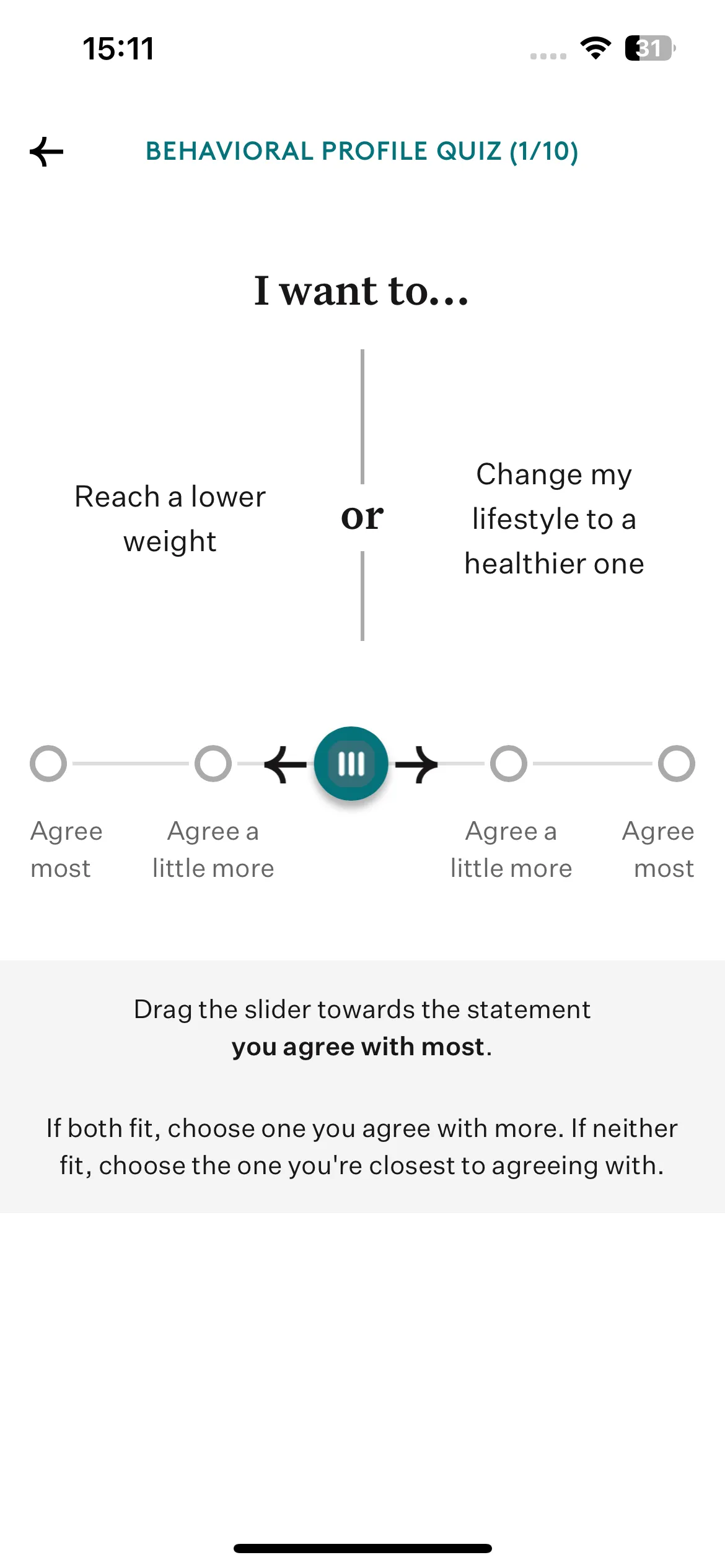Select Agree most for healthier lifestyle
Viewport: 725px width, 1568px height.
677,764
